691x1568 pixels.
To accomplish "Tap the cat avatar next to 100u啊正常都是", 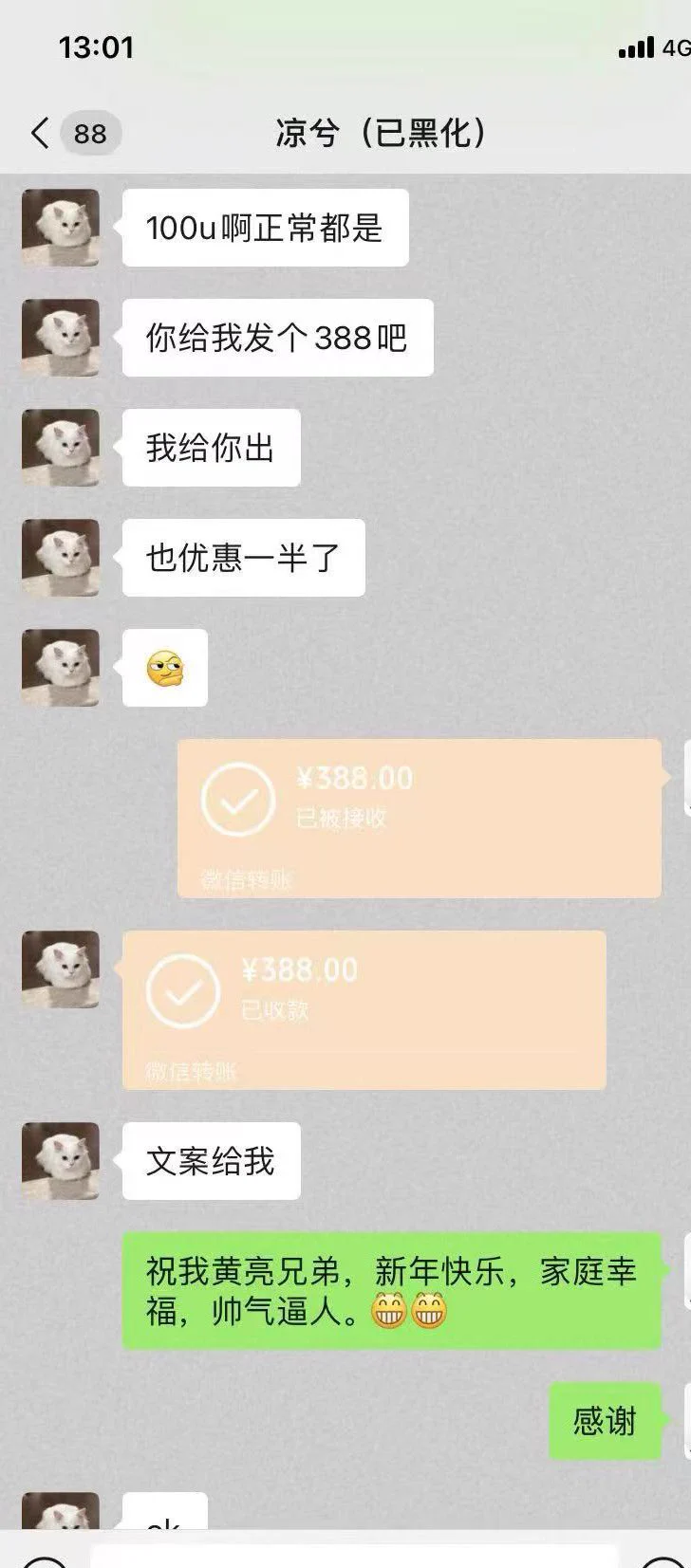I will (61, 227).
